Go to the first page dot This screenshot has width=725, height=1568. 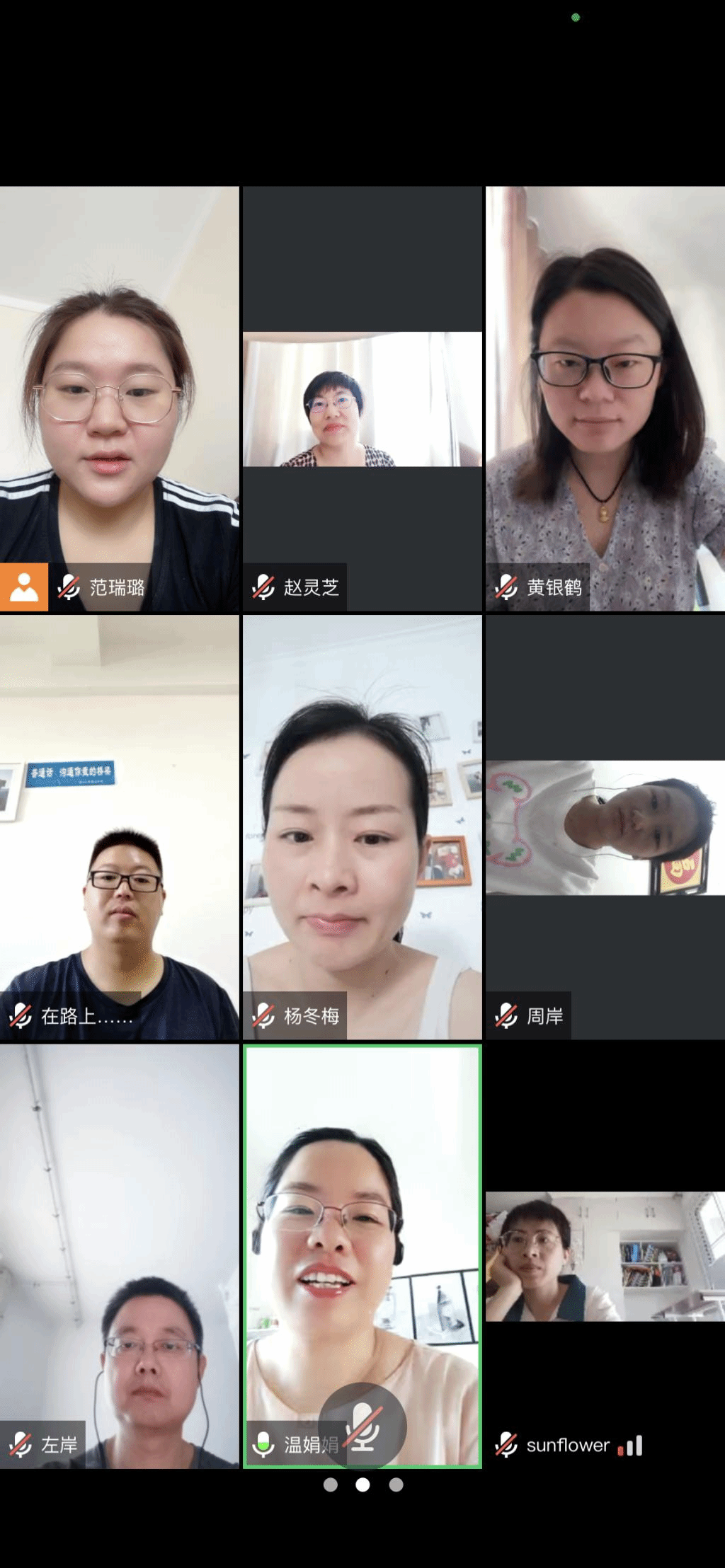click(x=331, y=1485)
